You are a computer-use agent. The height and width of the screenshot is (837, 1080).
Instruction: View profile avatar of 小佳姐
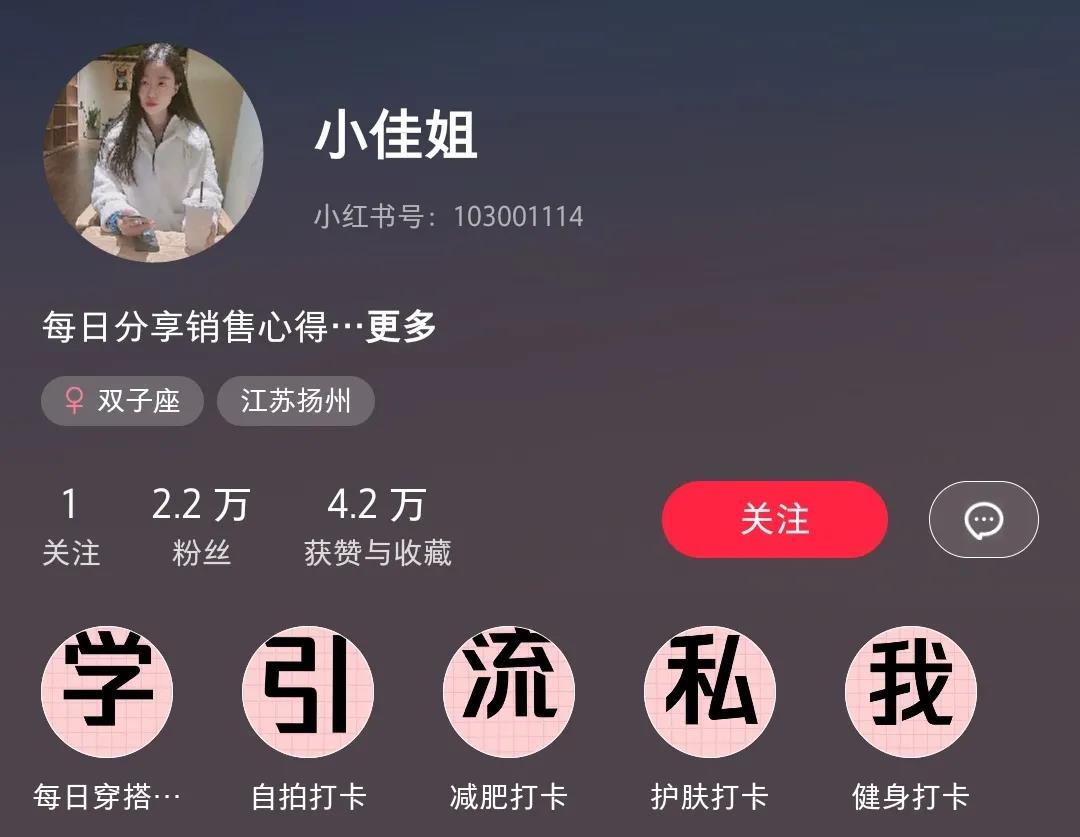153,153
